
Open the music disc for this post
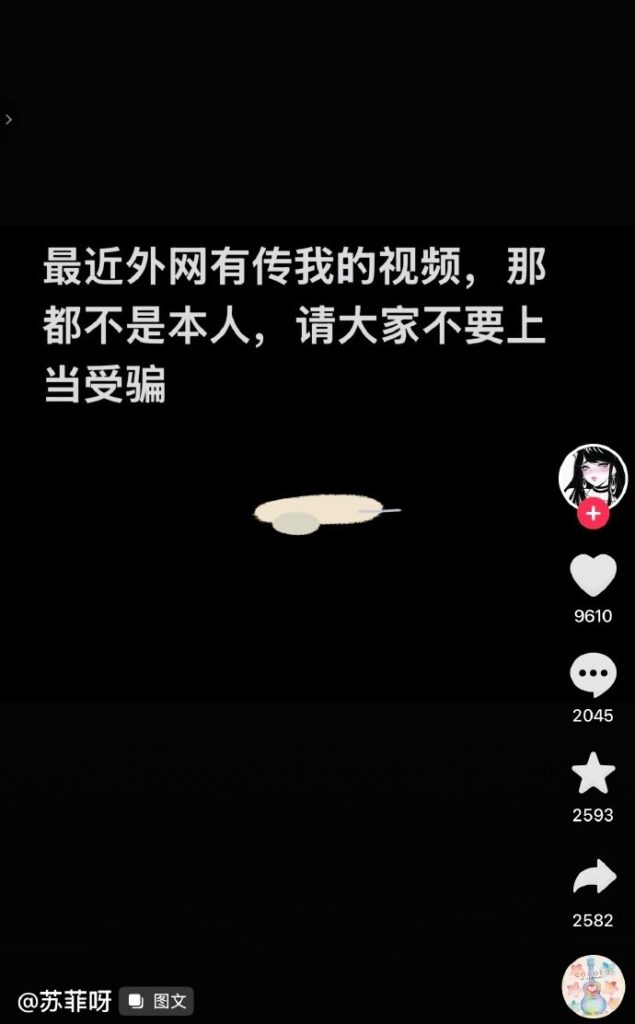click(593, 987)
